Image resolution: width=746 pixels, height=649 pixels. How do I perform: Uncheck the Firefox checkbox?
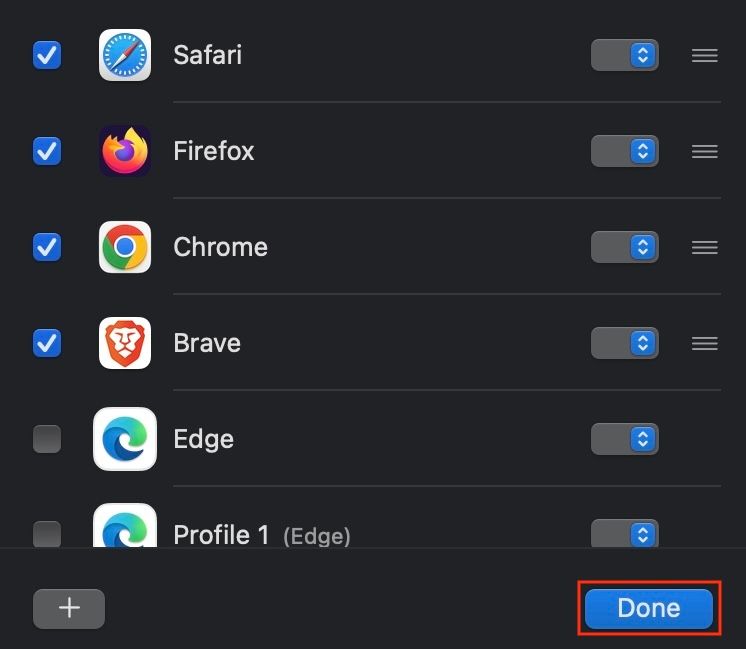(47, 151)
